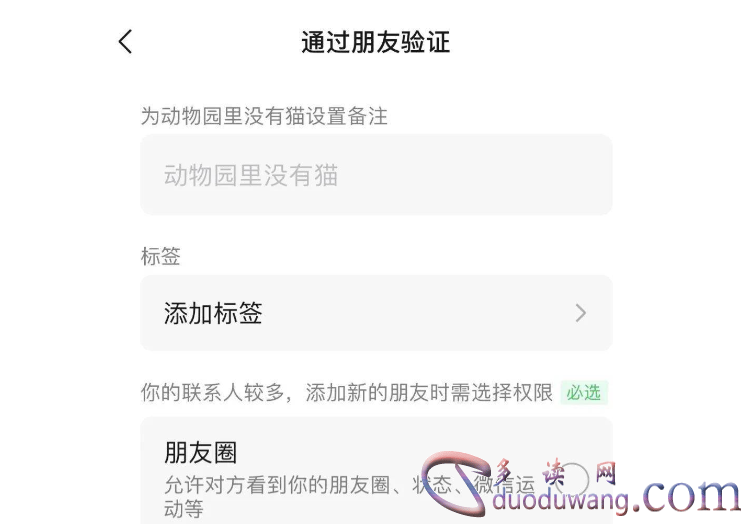Edit the remark name field
Viewport: 746px width, 524px height.
tap(375, 175)
